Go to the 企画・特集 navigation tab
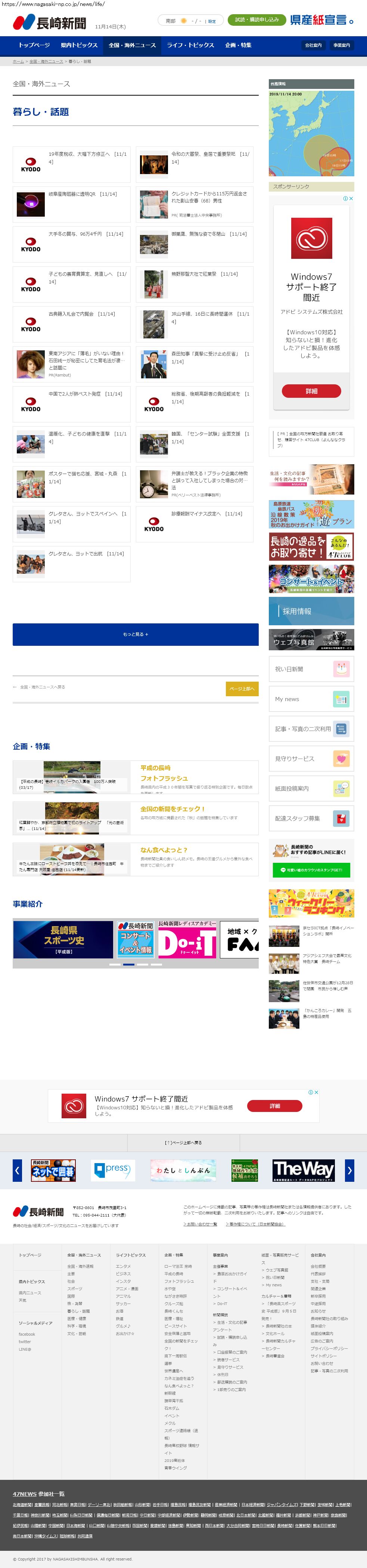 point(239,45)
